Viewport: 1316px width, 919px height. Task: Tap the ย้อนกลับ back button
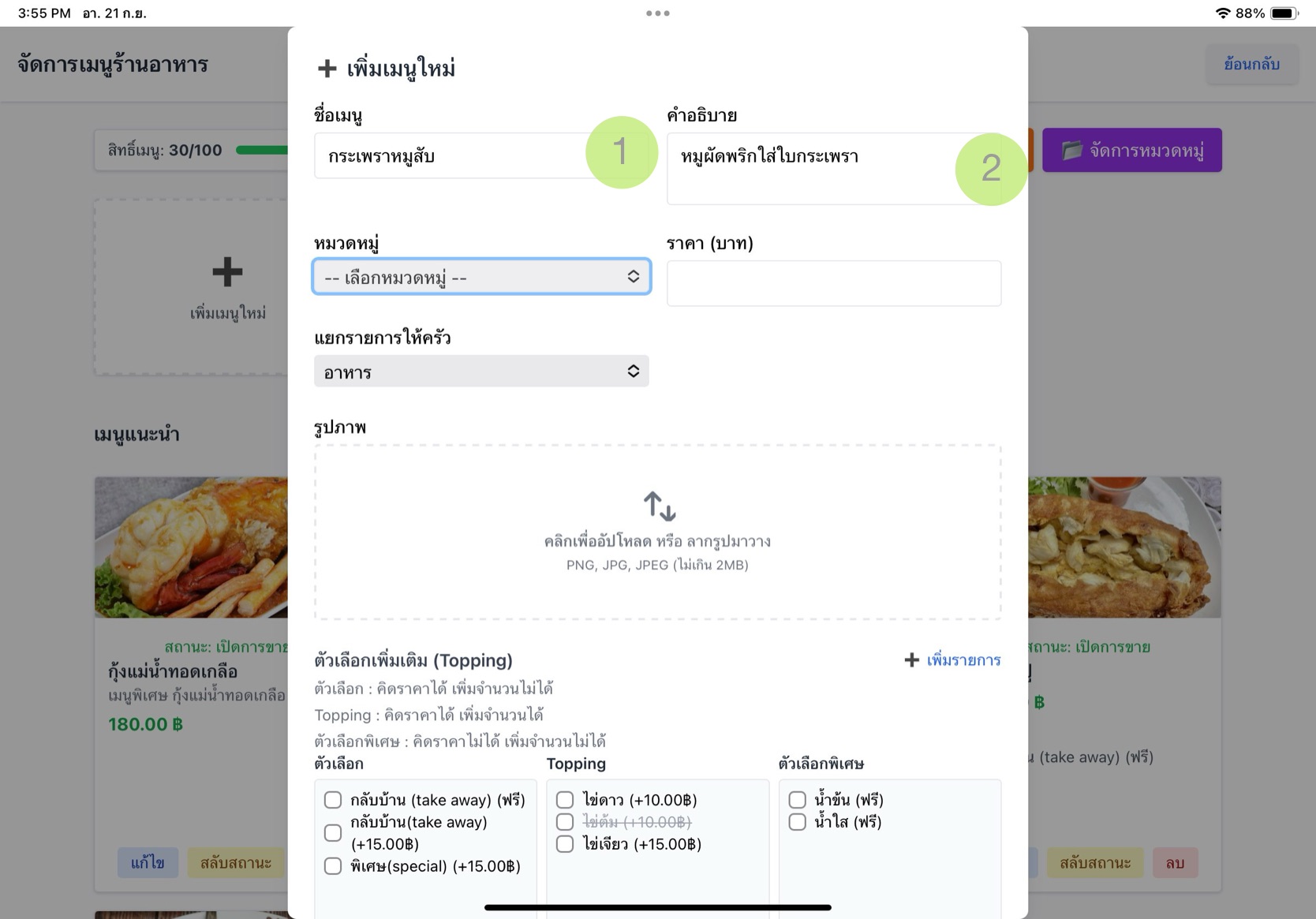point(1251,65)
